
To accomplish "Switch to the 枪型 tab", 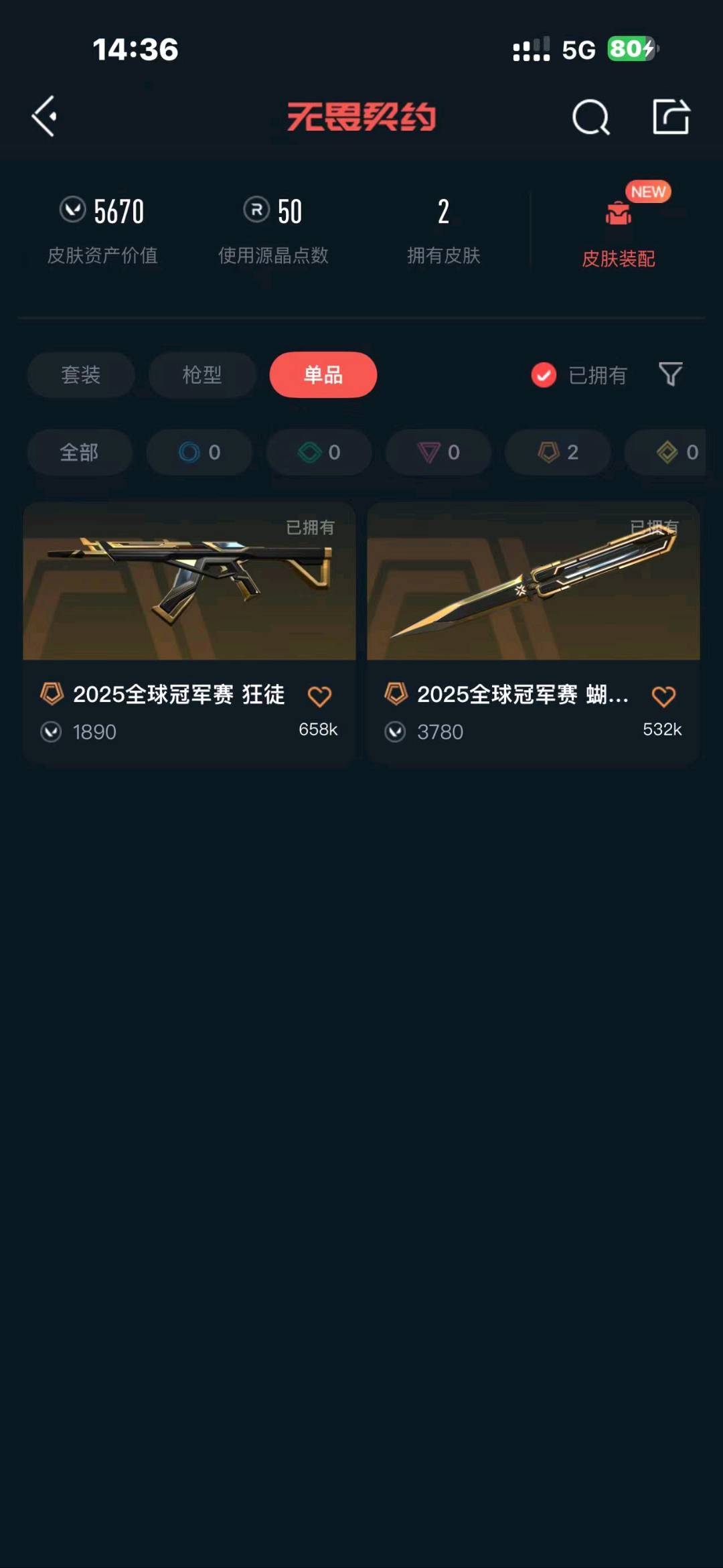I will [202, 374].
